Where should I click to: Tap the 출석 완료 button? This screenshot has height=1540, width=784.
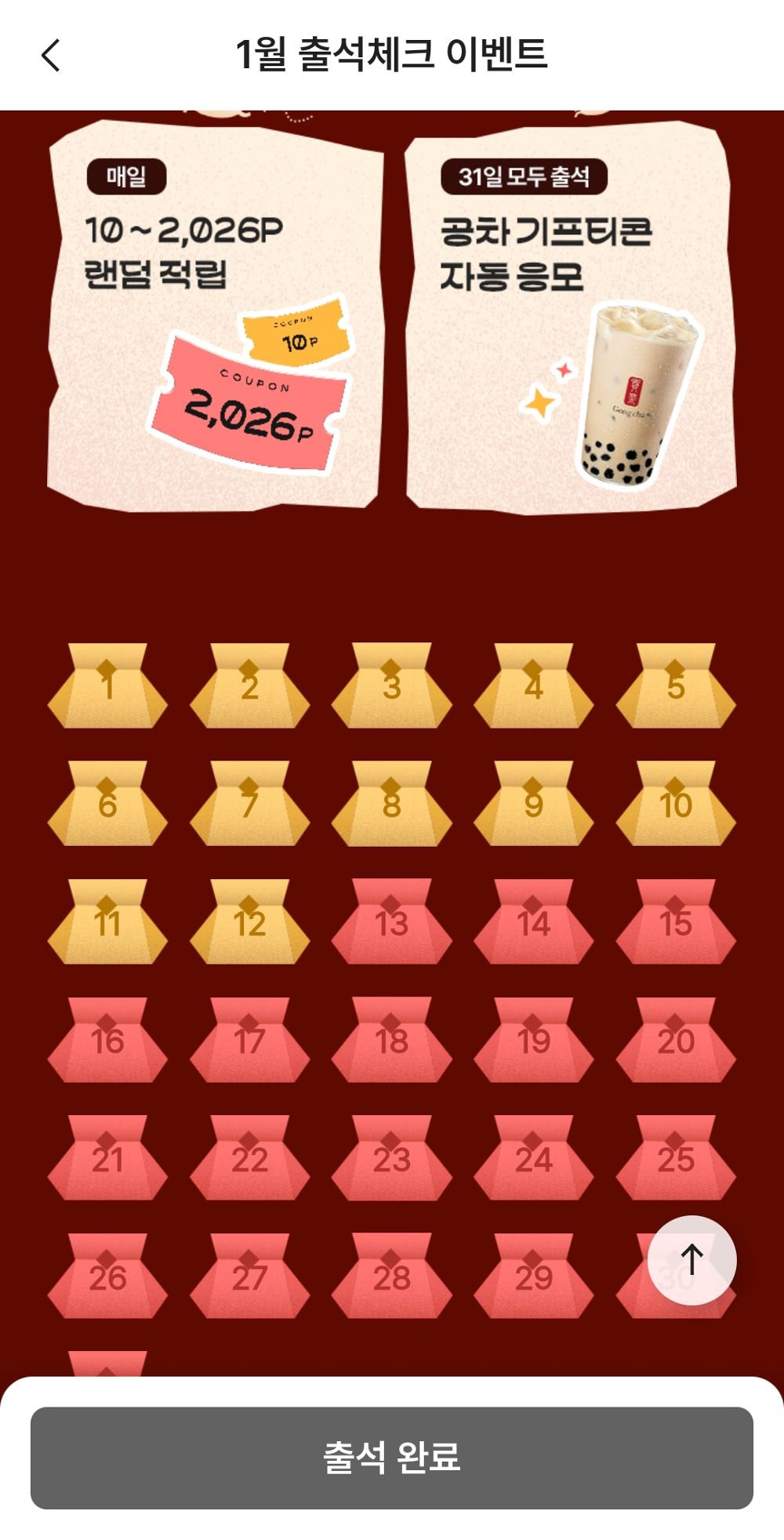(x=392, y=1458)
